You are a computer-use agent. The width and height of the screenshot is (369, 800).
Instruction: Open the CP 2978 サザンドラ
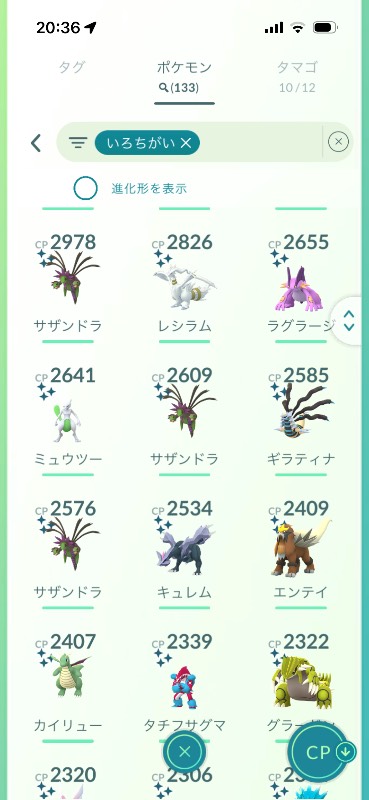tap(68, 283)
